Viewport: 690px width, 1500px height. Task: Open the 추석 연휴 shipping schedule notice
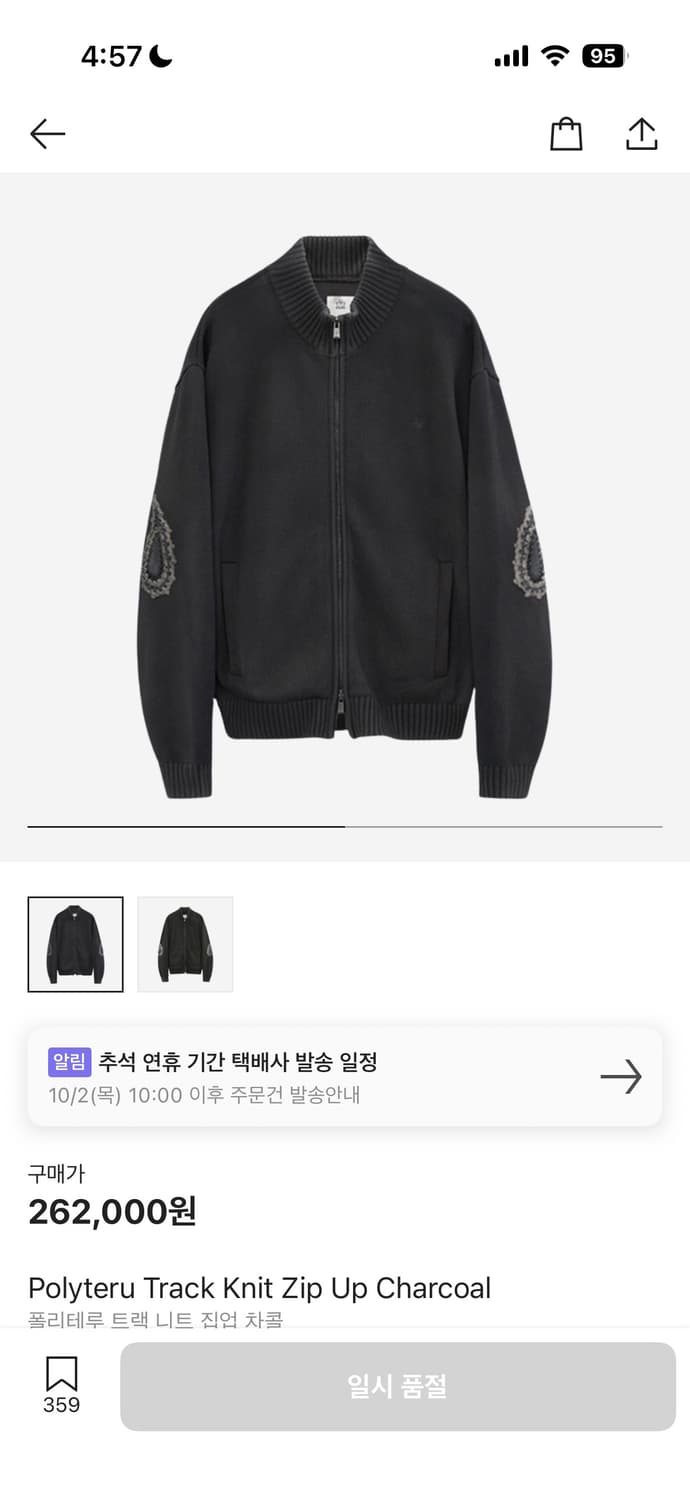point(344,1077)
